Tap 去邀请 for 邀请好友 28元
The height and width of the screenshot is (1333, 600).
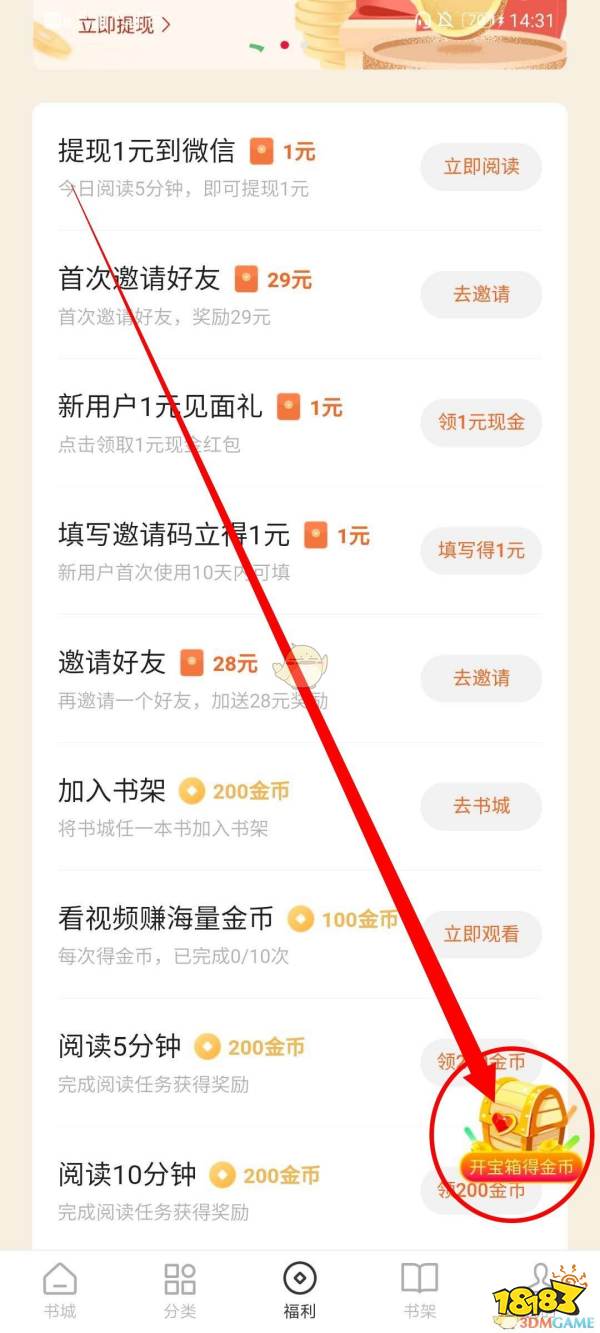pos(481,678)
